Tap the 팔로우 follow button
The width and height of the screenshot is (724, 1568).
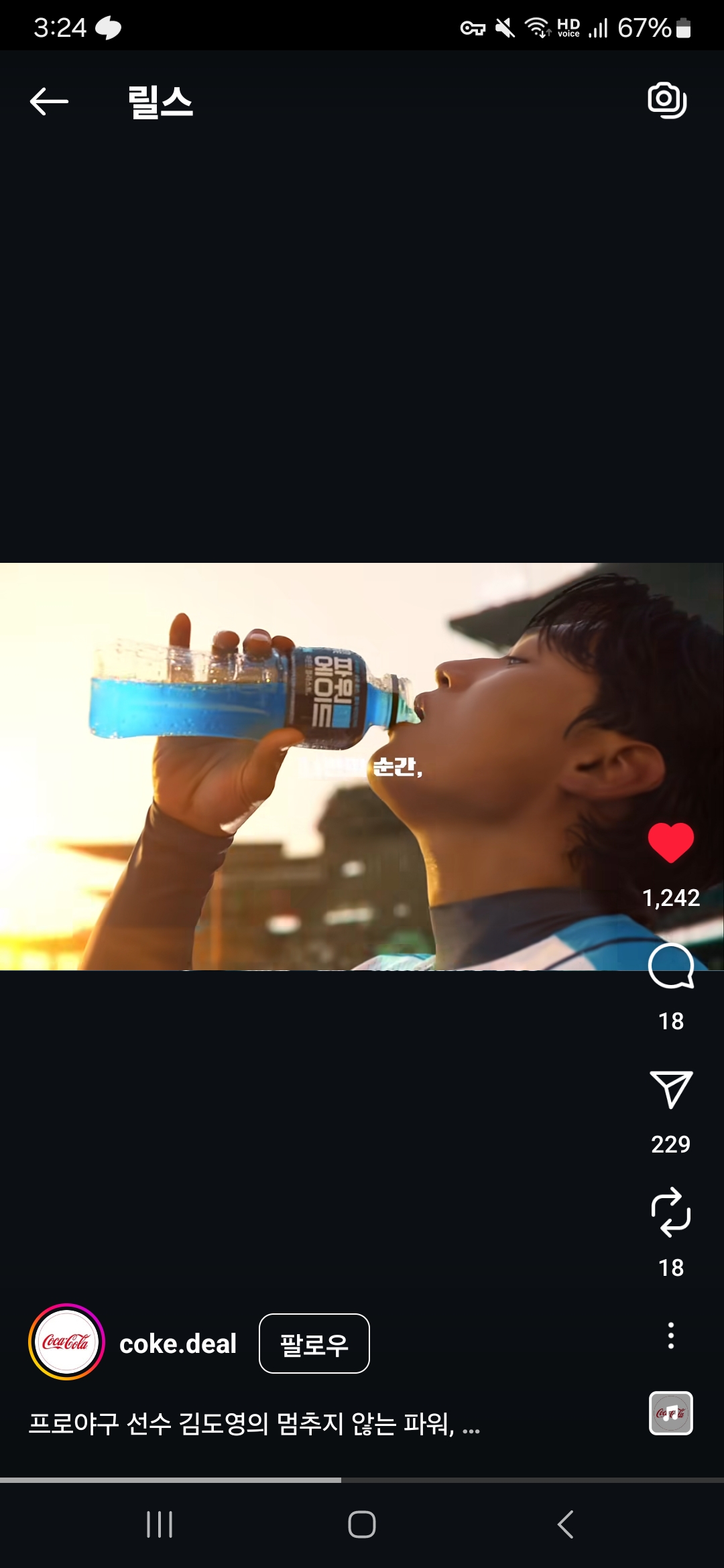point(314,1344)
